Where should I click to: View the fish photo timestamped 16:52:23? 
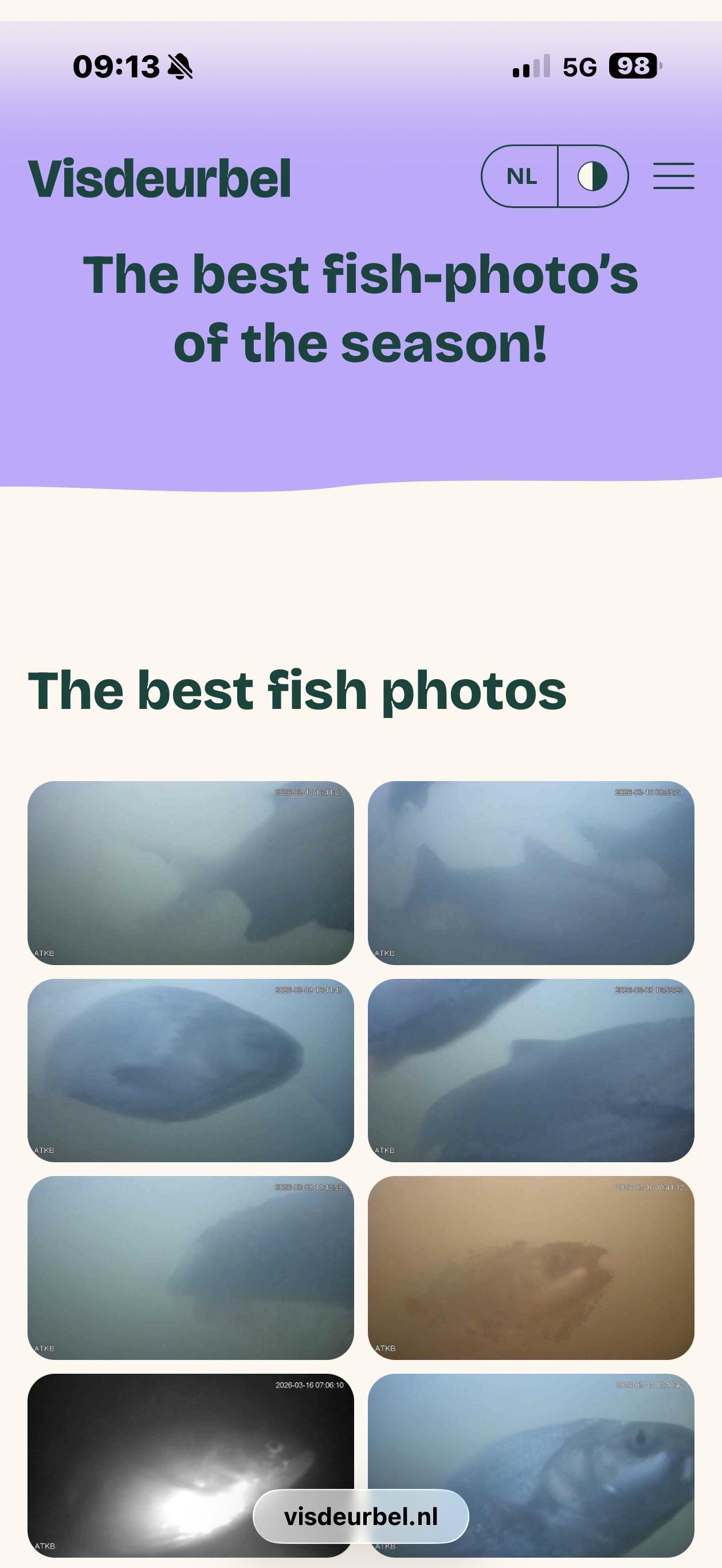click(x=531, y=1070)
